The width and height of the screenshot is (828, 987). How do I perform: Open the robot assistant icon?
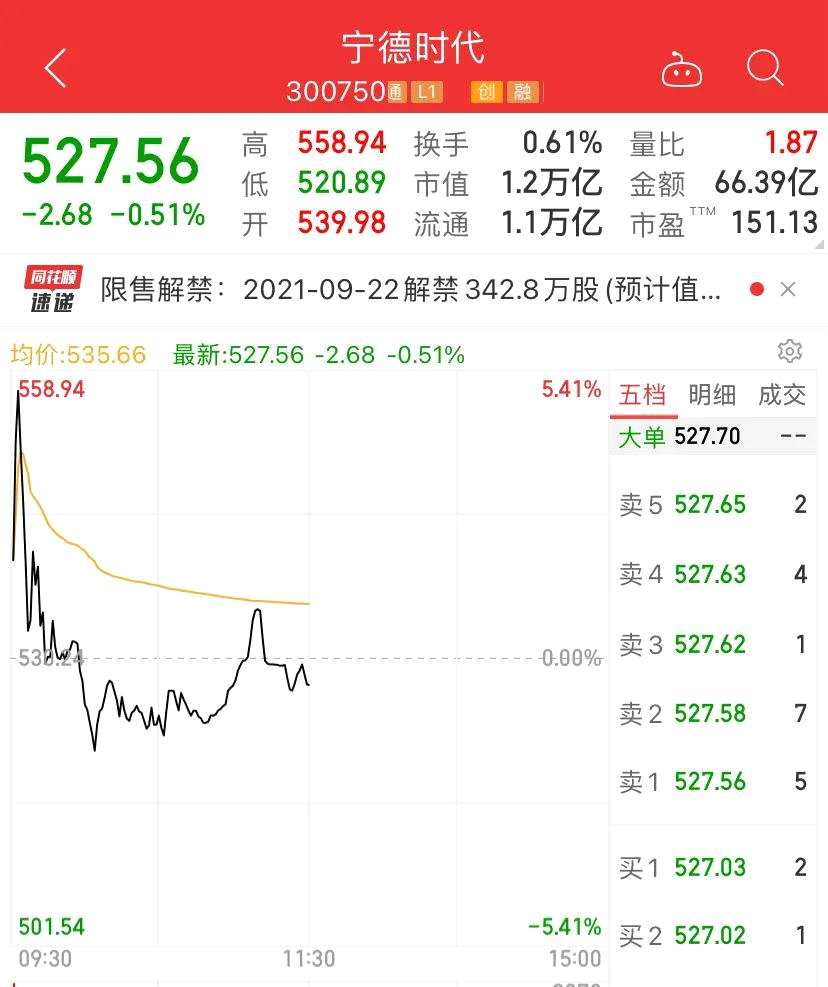coord(682,70)
